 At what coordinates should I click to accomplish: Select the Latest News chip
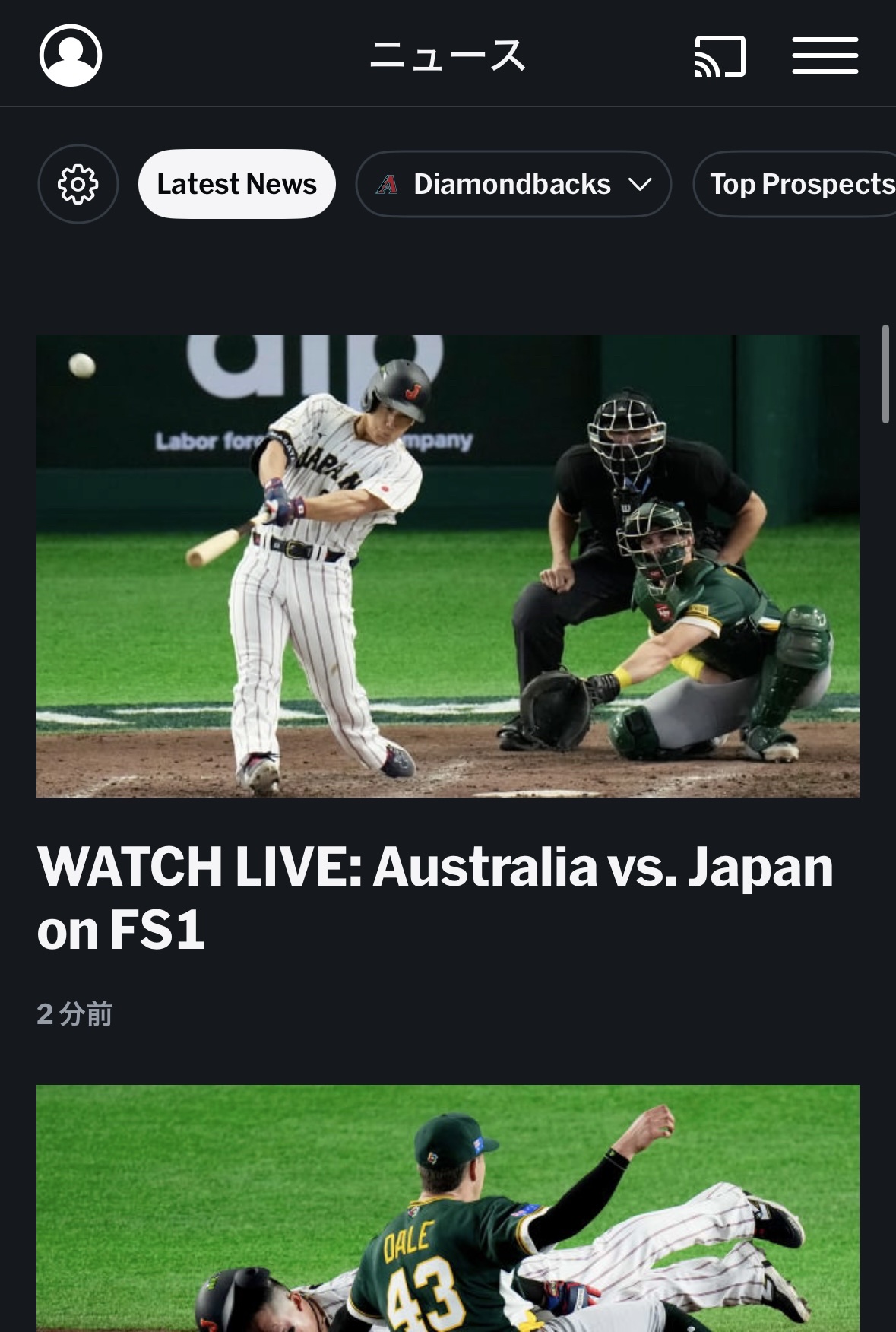(236, 184)
